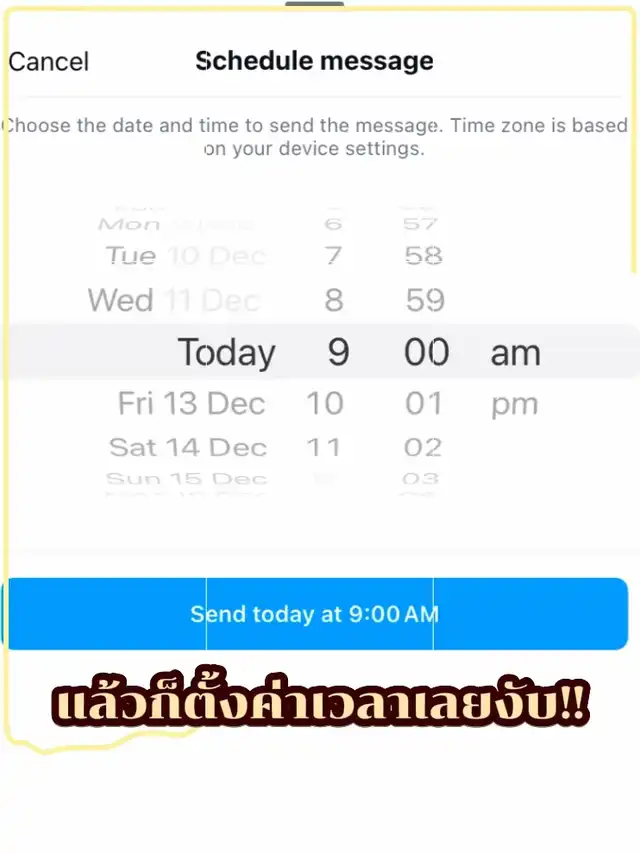Set the hour to 8
Image resolution: width=640 pixels, height=853 pixels.
coord(334,300)
